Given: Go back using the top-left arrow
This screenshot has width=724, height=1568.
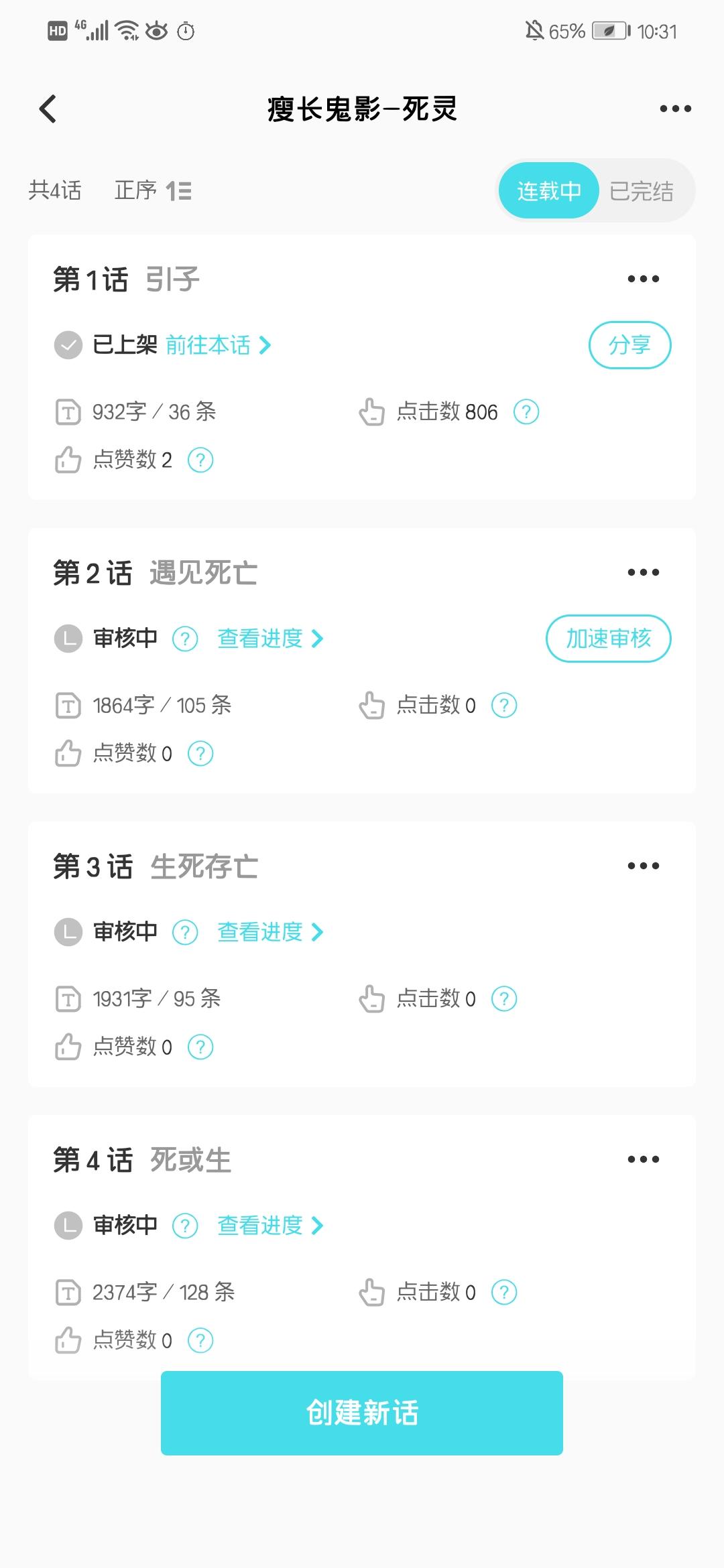Looking at the screenshot, I should click(x=48, y=109).
